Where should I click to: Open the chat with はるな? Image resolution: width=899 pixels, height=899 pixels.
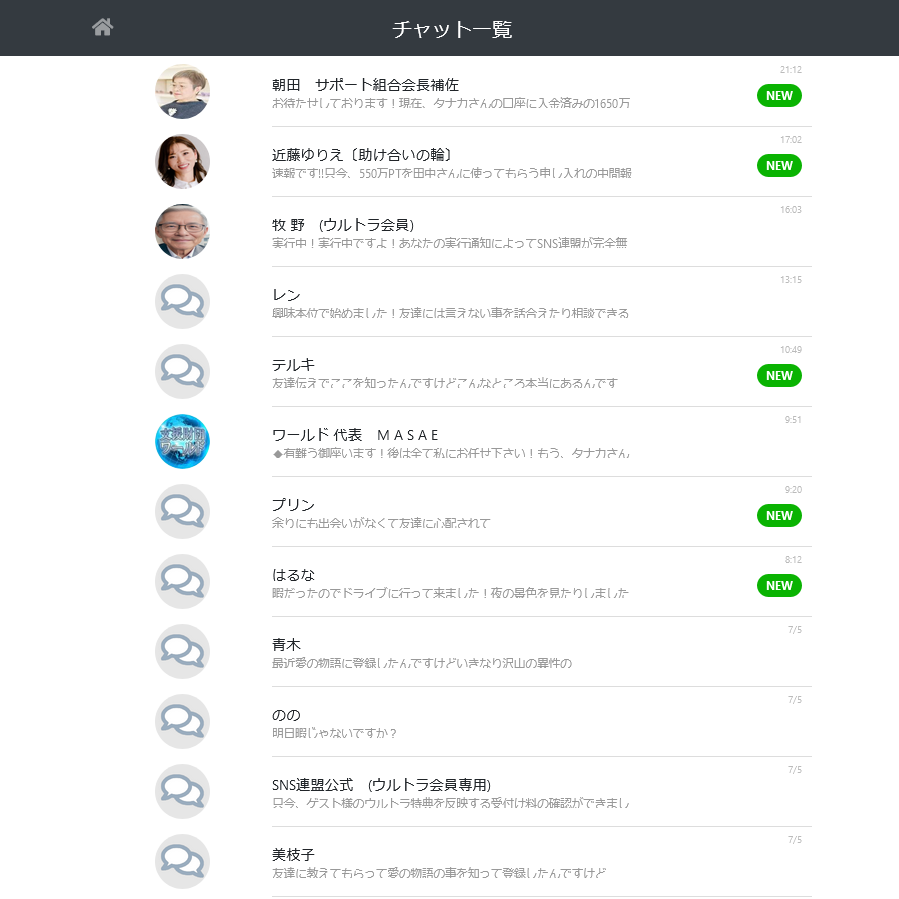coord(450,583)
